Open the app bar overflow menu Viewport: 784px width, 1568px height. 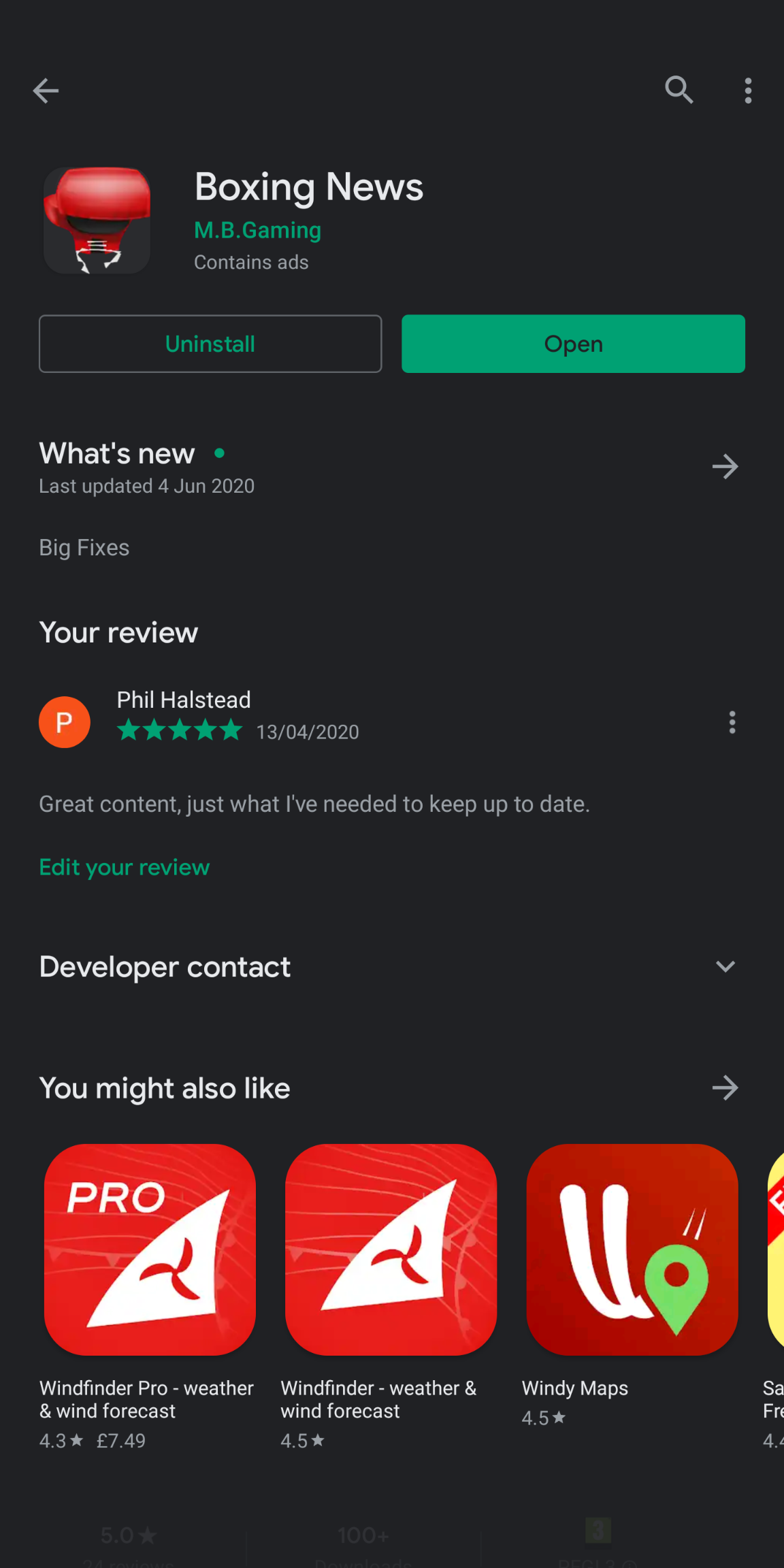pyautogui.click(x=748, y=91)
